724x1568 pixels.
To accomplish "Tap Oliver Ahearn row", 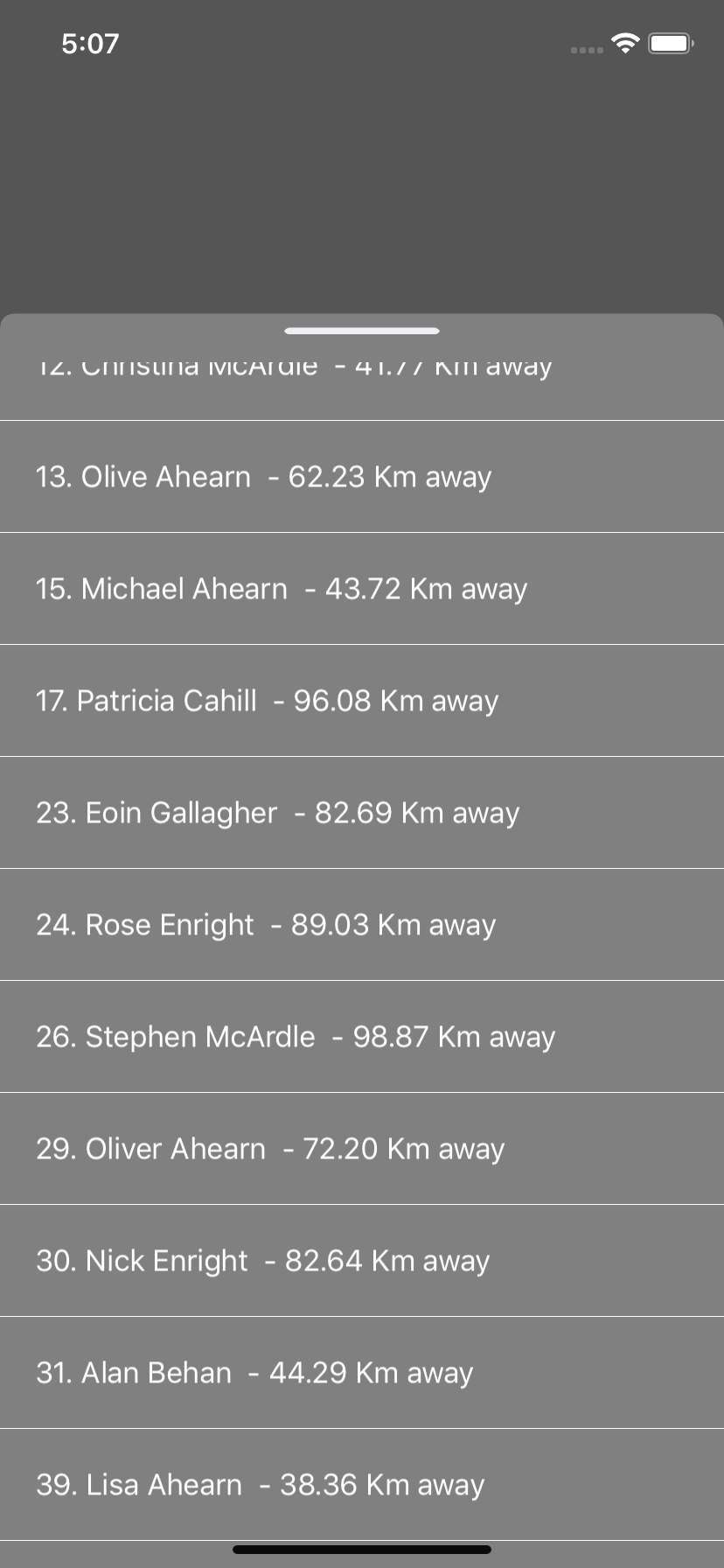I will pos(362,1149).
